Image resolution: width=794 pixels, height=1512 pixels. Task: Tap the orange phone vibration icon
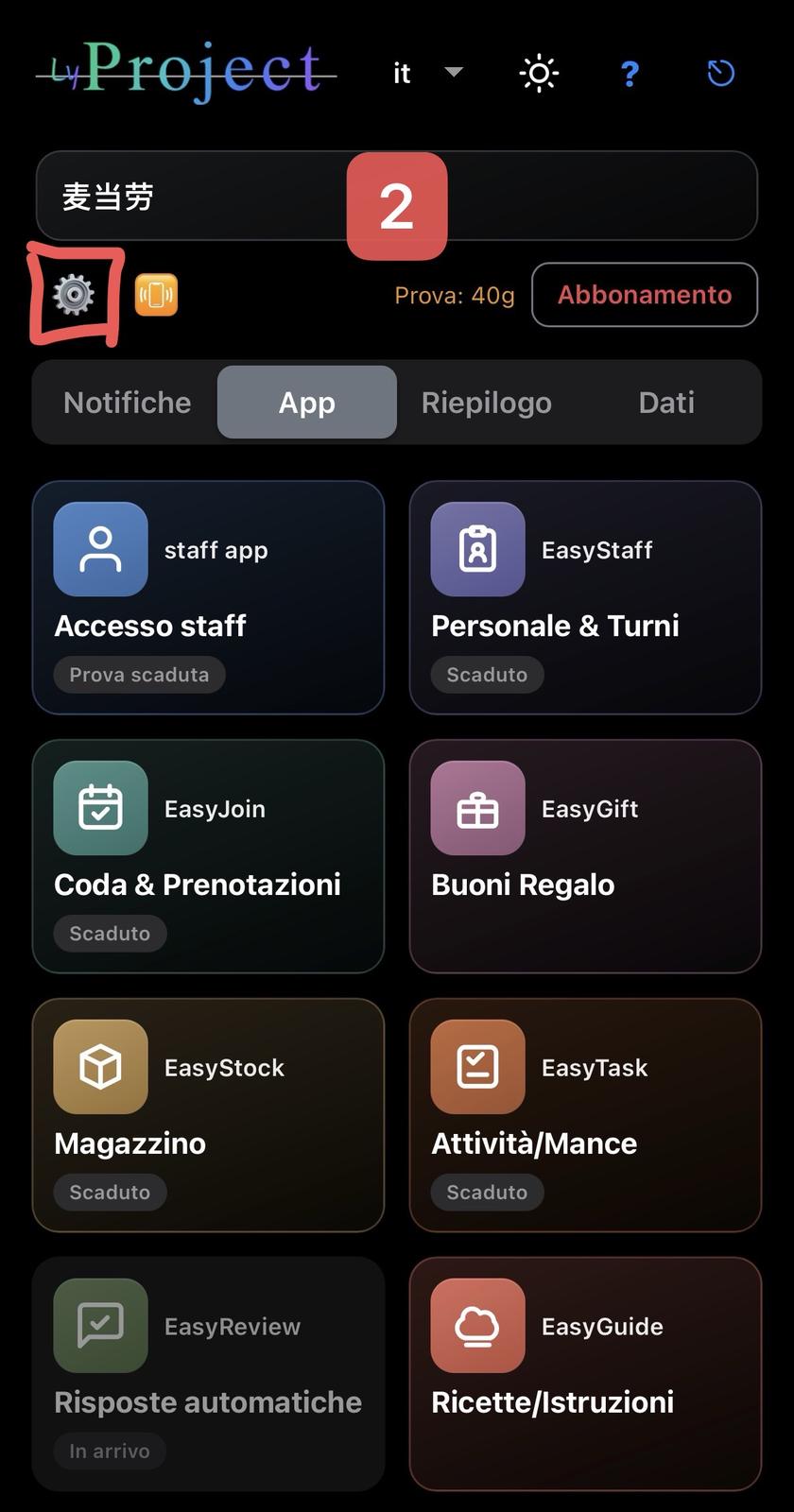click(x=156, y=295)
